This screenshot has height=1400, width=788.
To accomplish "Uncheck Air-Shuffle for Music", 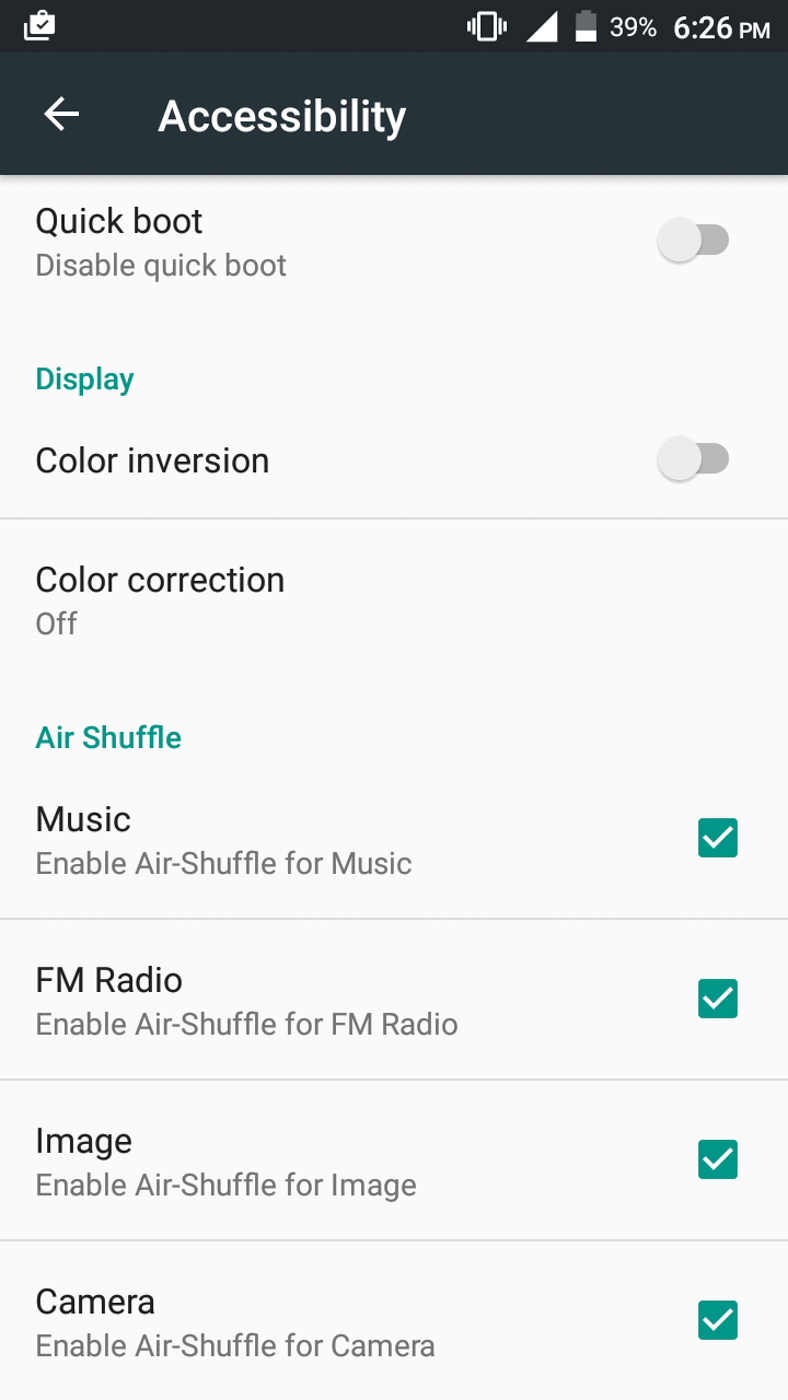I will click(717, 838).
